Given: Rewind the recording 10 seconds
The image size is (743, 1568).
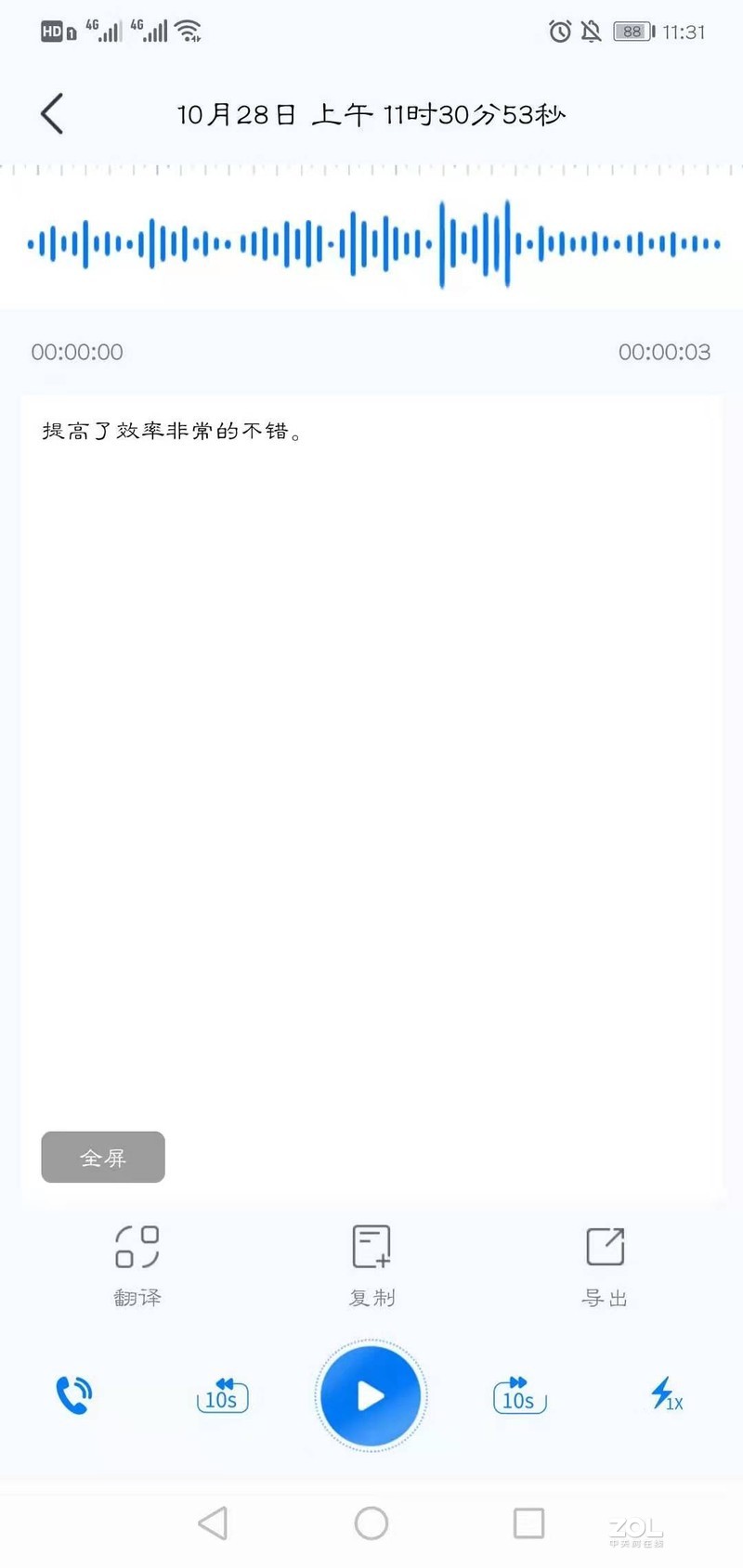Looking at the screenshot, I should pos(221,1397).
